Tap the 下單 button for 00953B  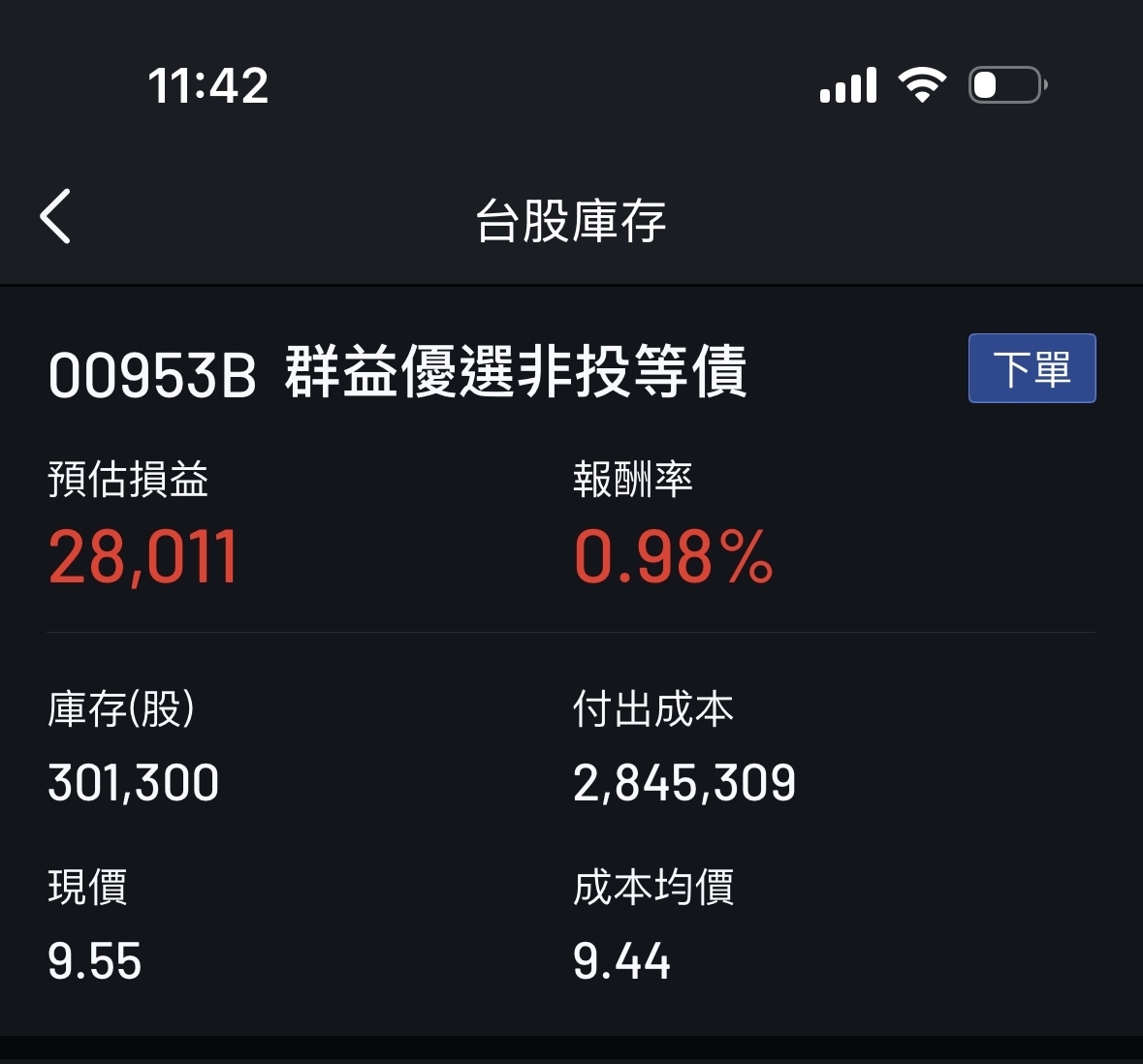(x=1032, y=368)
